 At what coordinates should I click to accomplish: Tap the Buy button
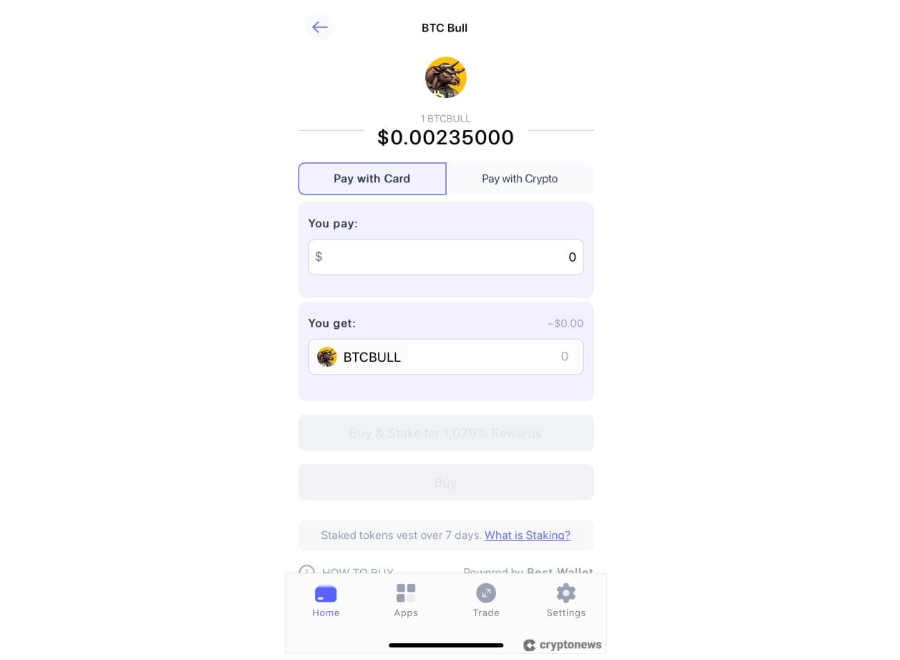pos(446,482)
